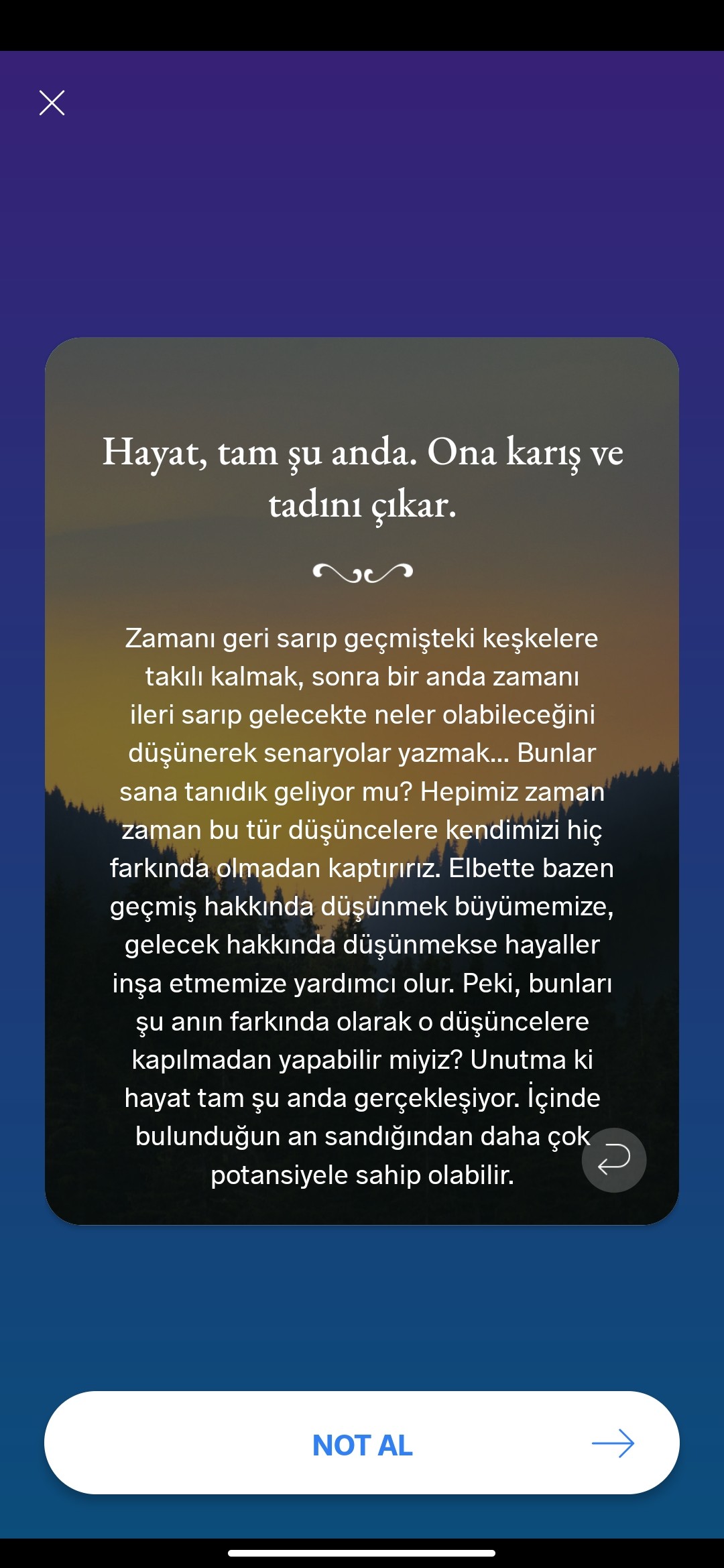724x1568 pixels.
Task: Tap the NOT AL button
Action: click(362, 1443)
